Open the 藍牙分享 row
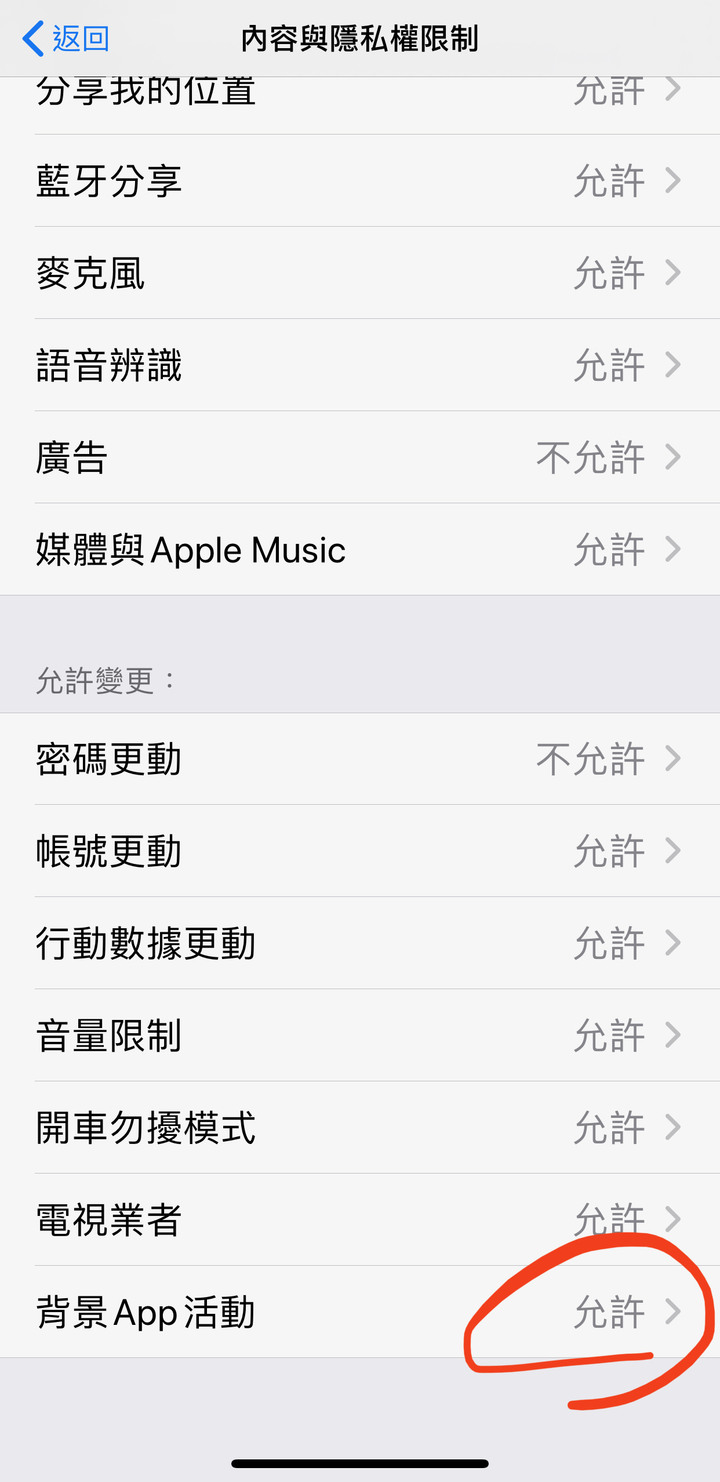The width and height of the screenshot is (720, 1482). (360, 181)
